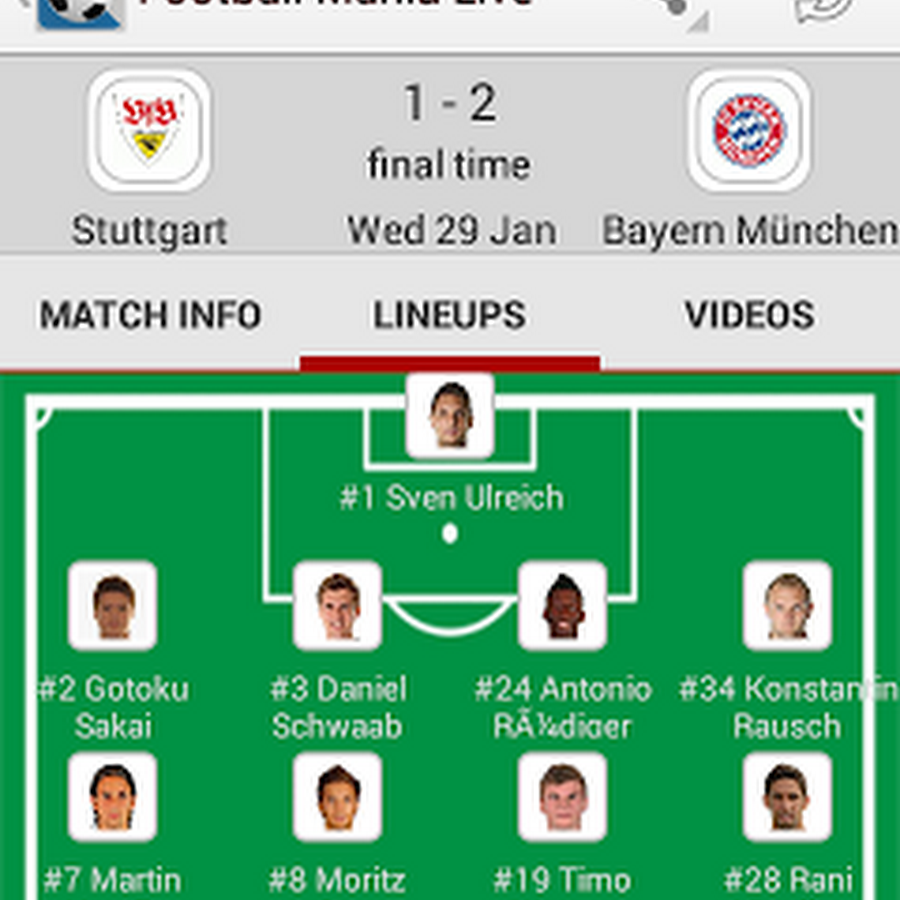Select player #24 Antonio Rüdiger
Screen dimensions: 900x900
coord(562,606)
